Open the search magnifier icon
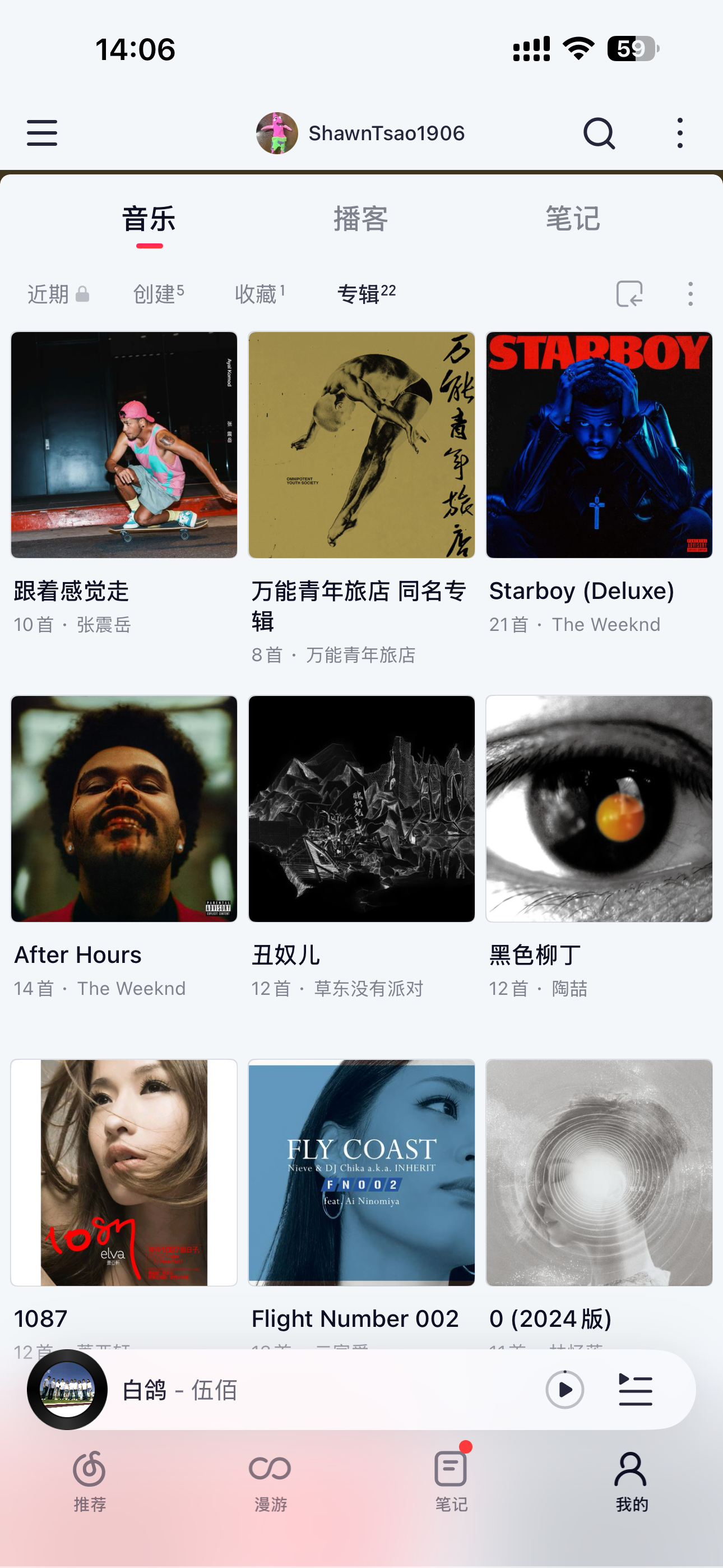723x1568 pixels. 599,133
